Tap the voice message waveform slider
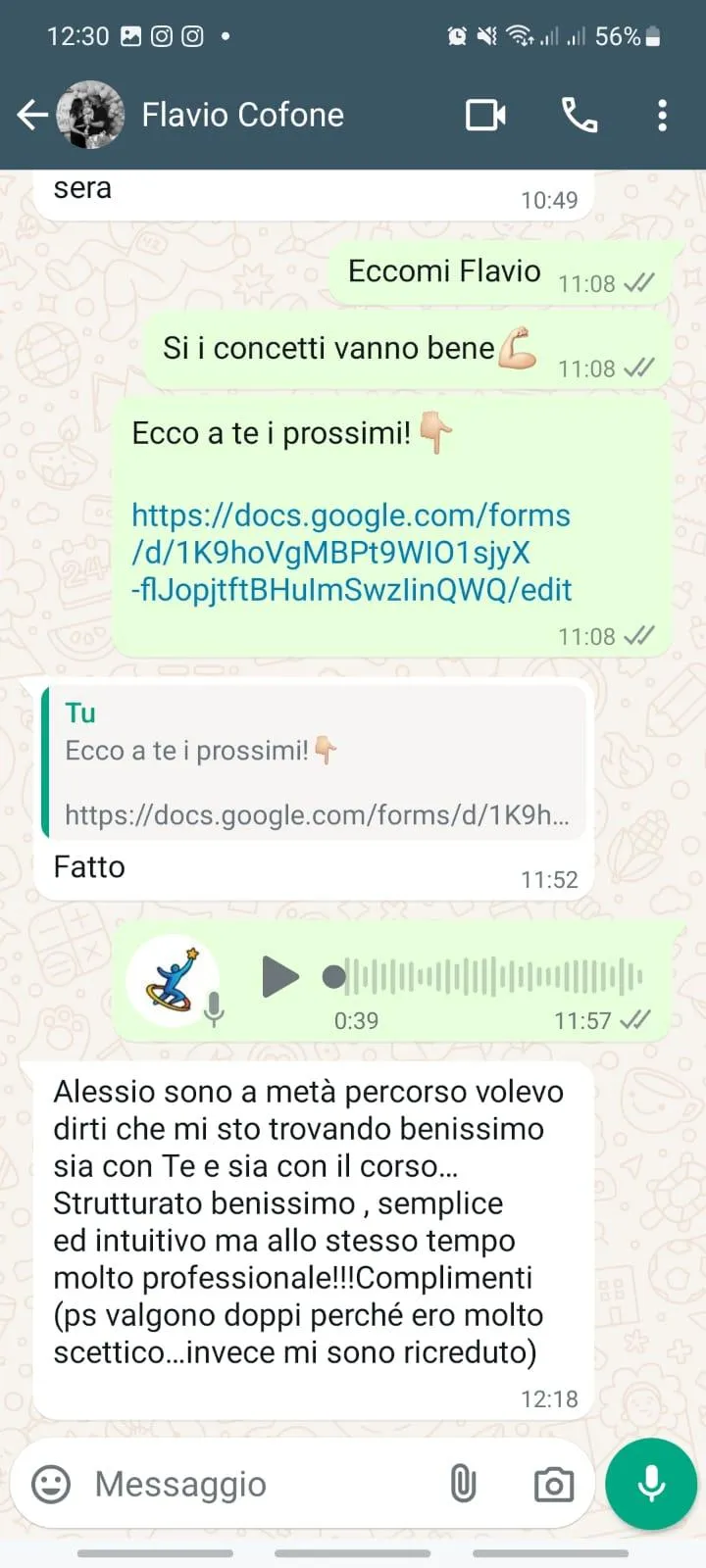Viewport: 706px width, 1568px height. (x=483, y=977)
